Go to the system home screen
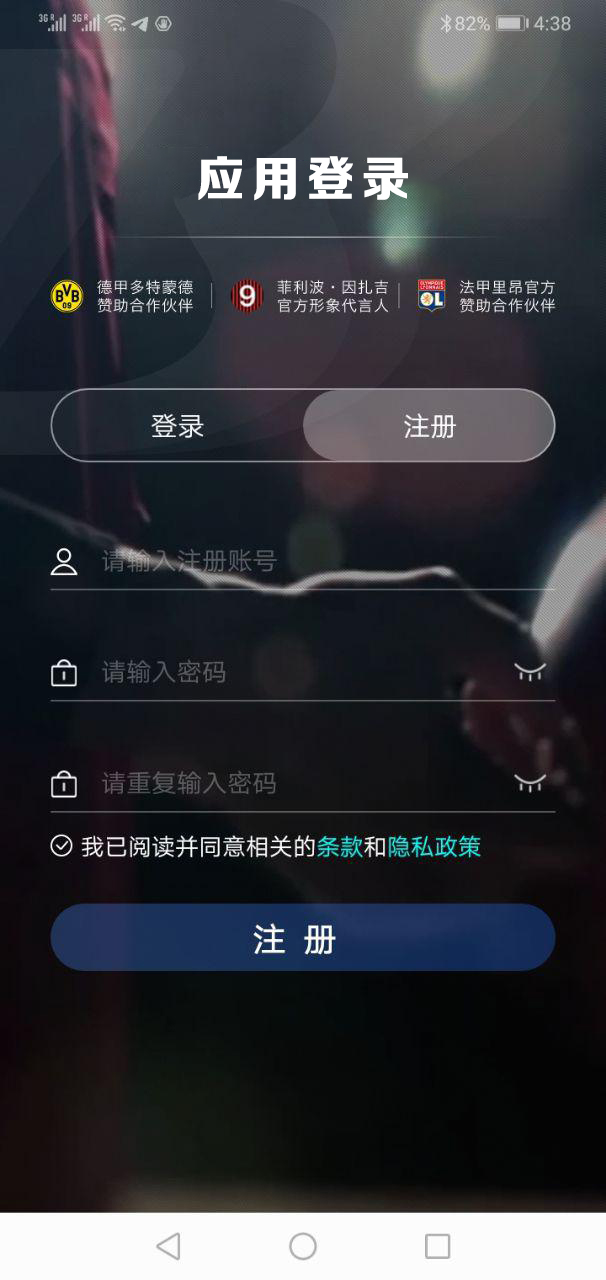Screen dimensions: 606x1280 pyautogui.click(x=303, y=1246)
